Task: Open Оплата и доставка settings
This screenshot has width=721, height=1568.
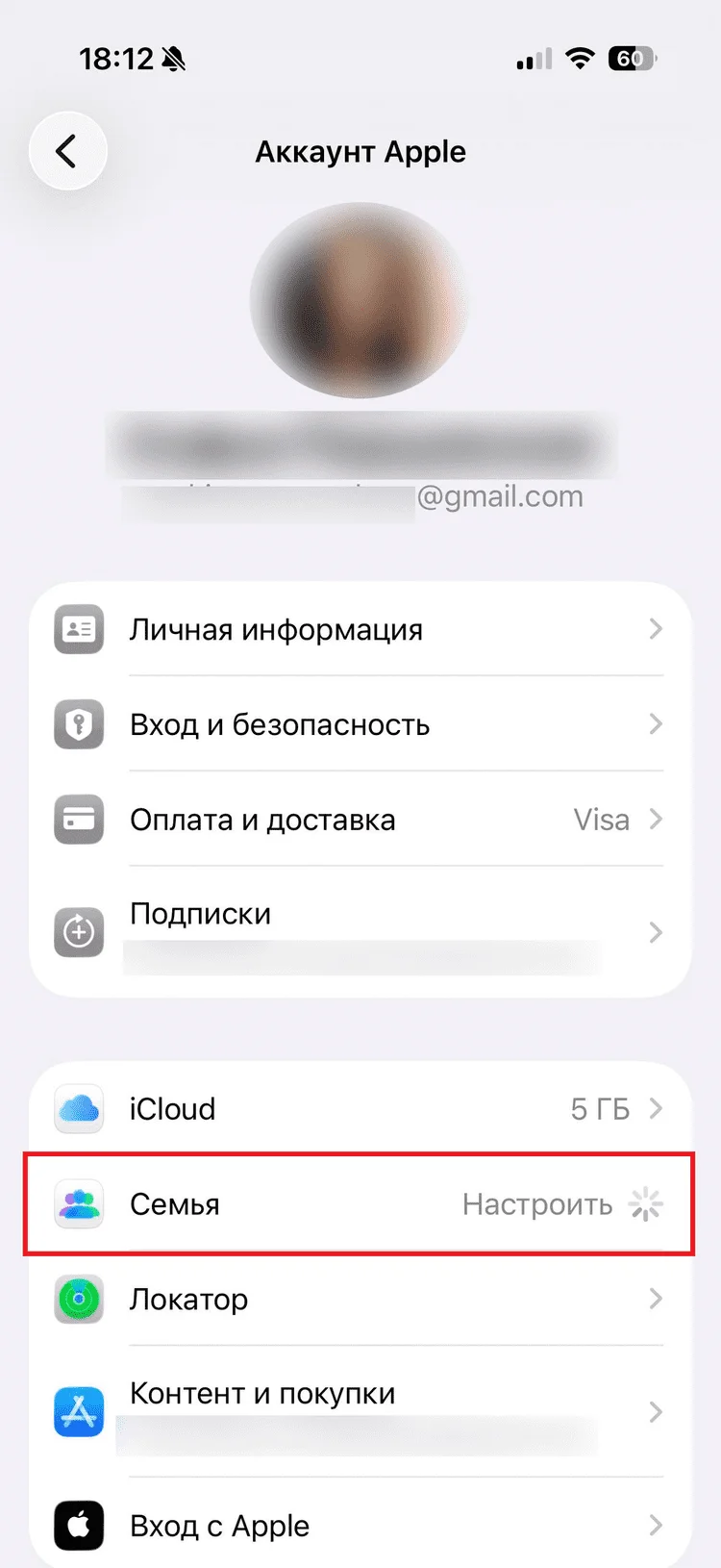Action: [x=360, y=820]
